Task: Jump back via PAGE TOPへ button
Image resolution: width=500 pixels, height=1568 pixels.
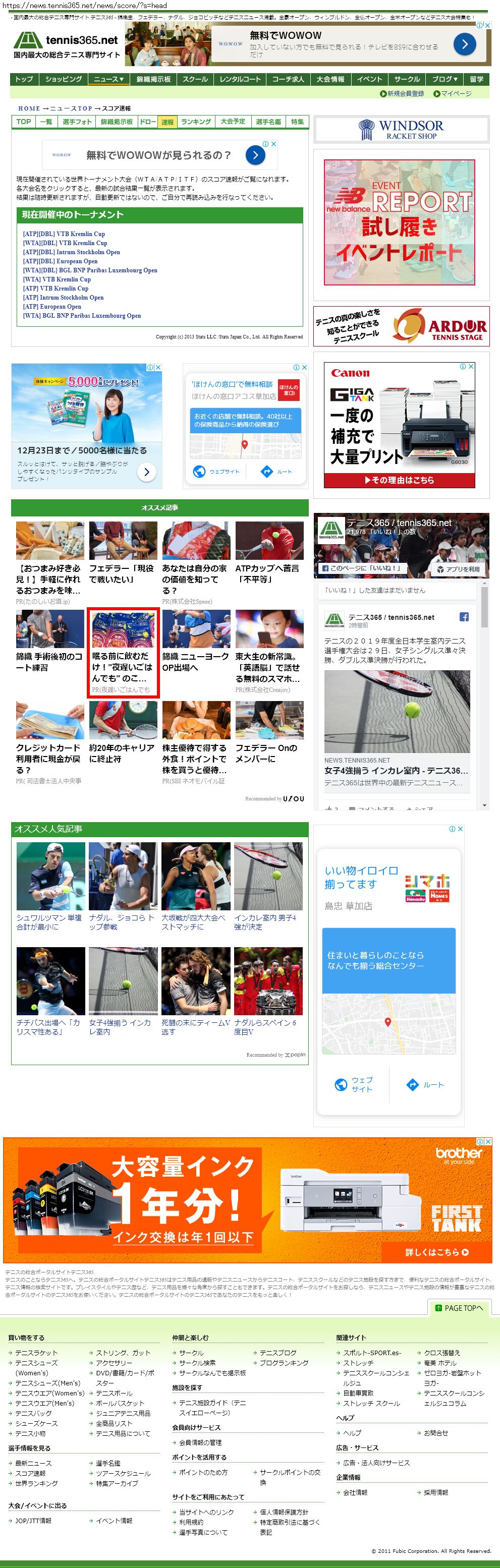Action: (460, 1307)
